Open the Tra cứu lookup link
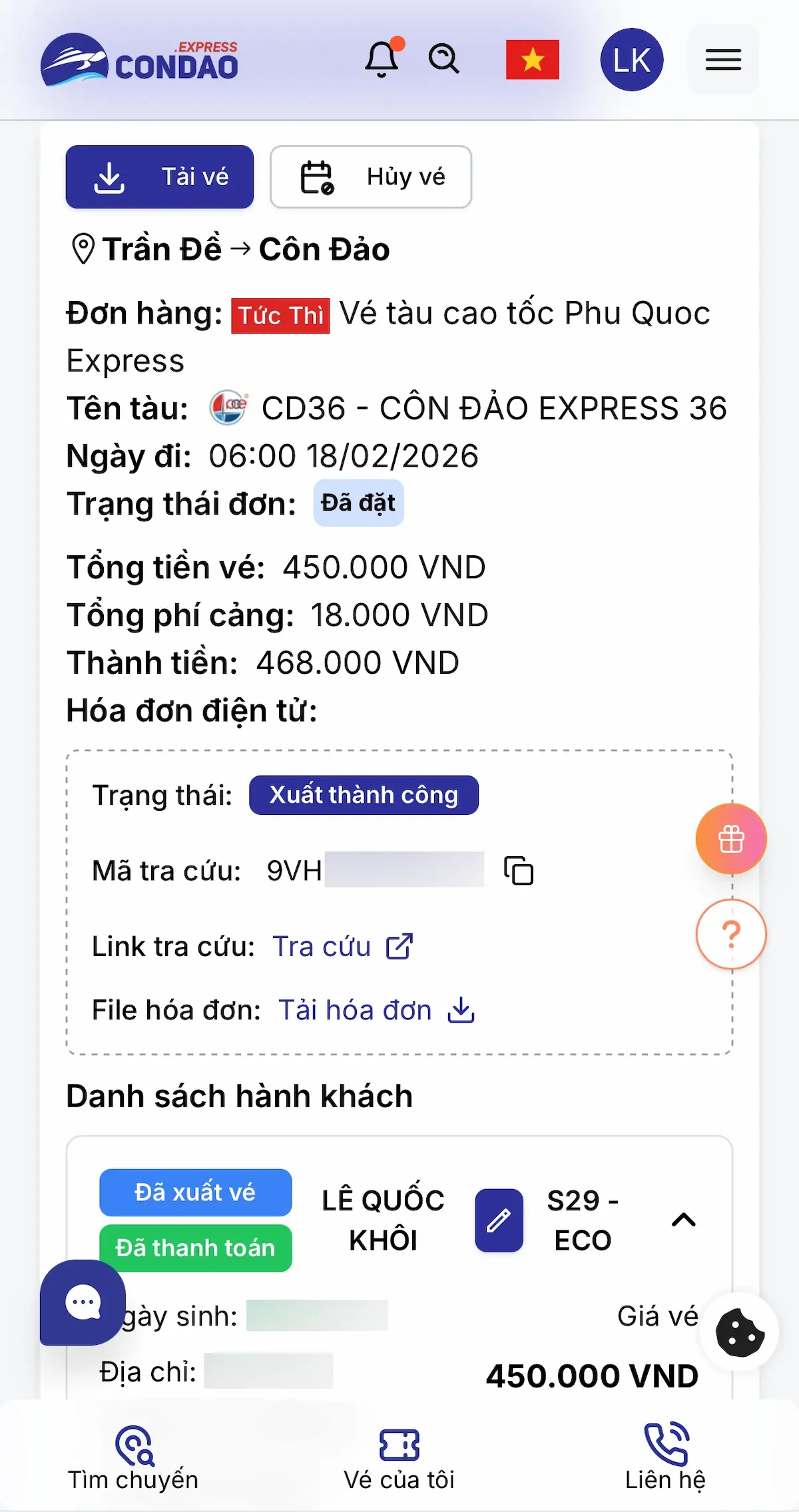This screenshot has height=1512, width=799. 322,945
